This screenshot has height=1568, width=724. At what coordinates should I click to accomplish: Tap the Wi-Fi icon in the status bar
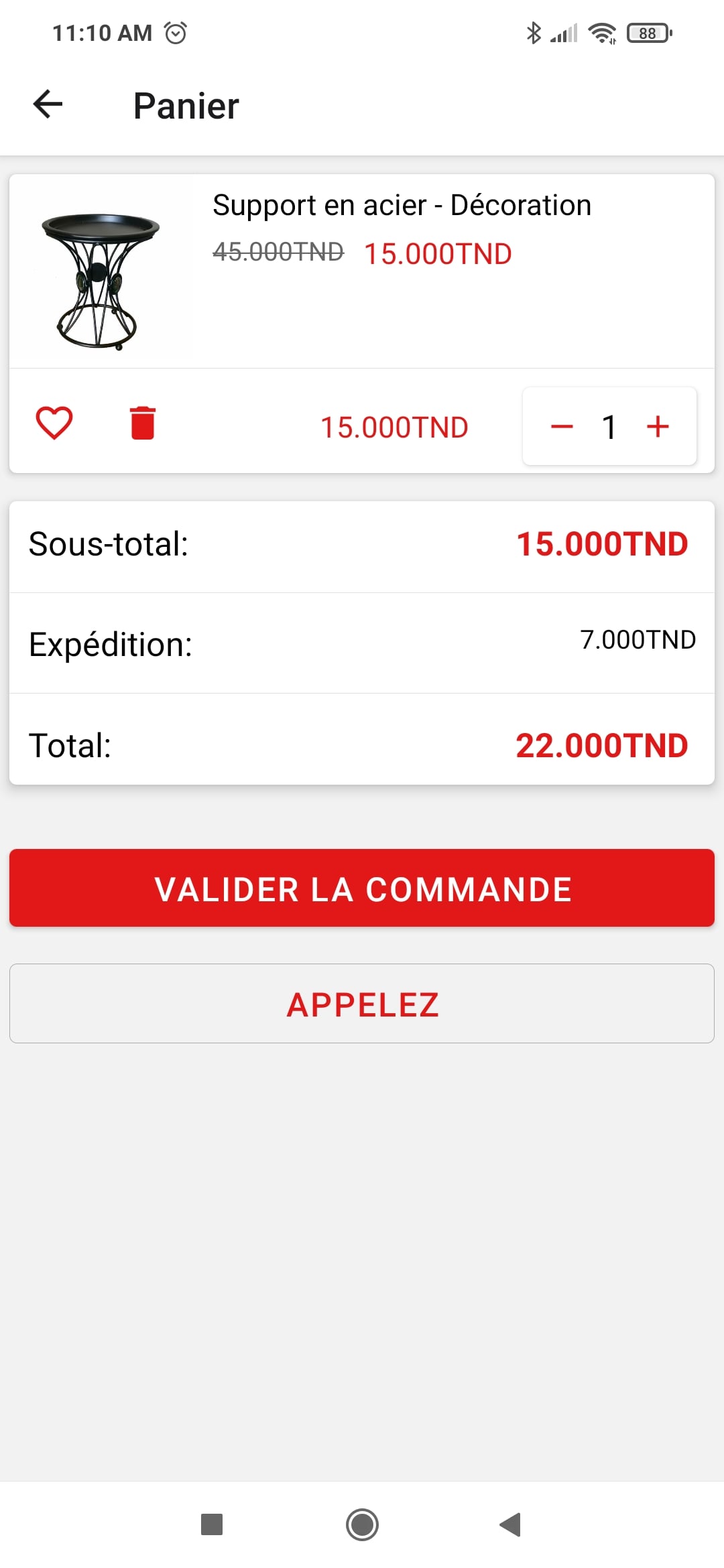tap(601, 32)
